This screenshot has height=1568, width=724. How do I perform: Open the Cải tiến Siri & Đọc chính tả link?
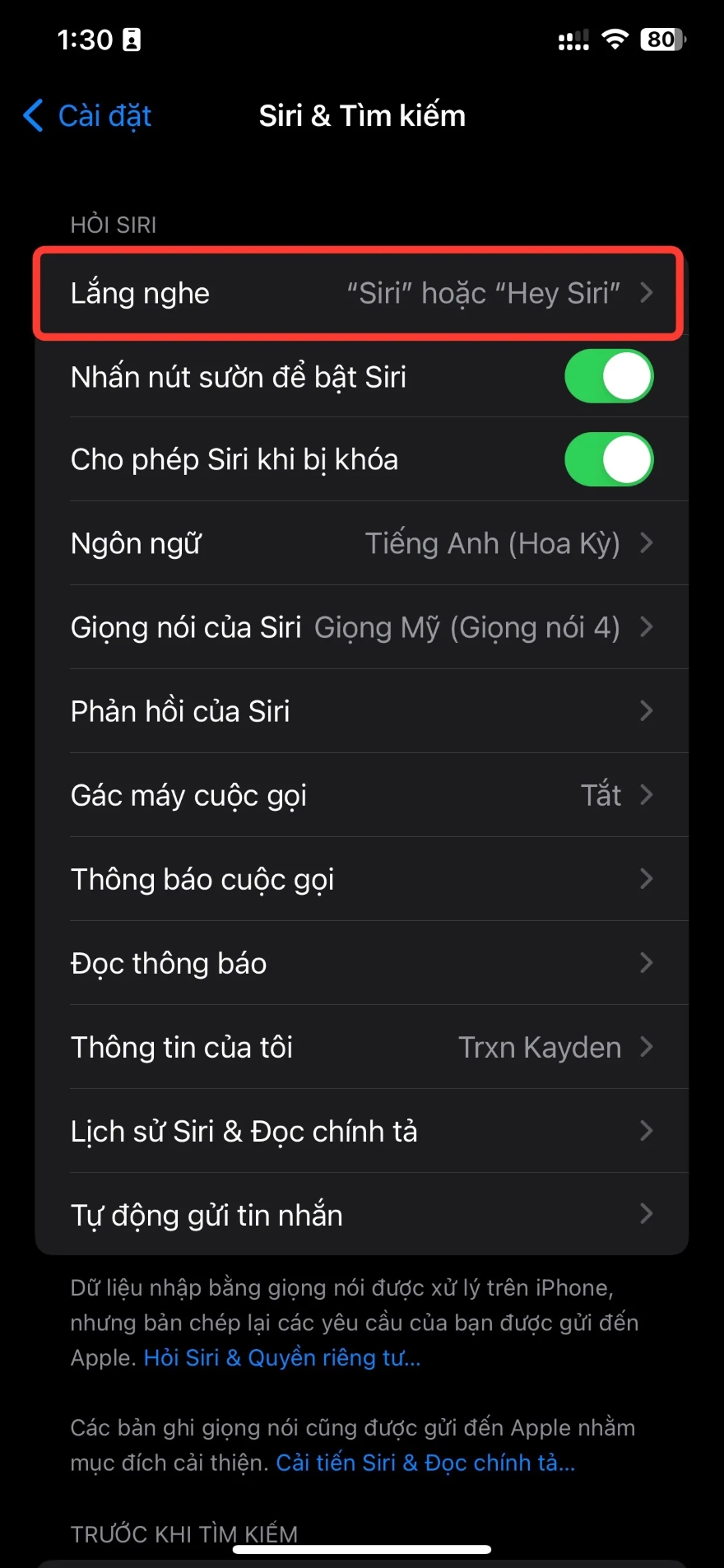click(426, 1463)
